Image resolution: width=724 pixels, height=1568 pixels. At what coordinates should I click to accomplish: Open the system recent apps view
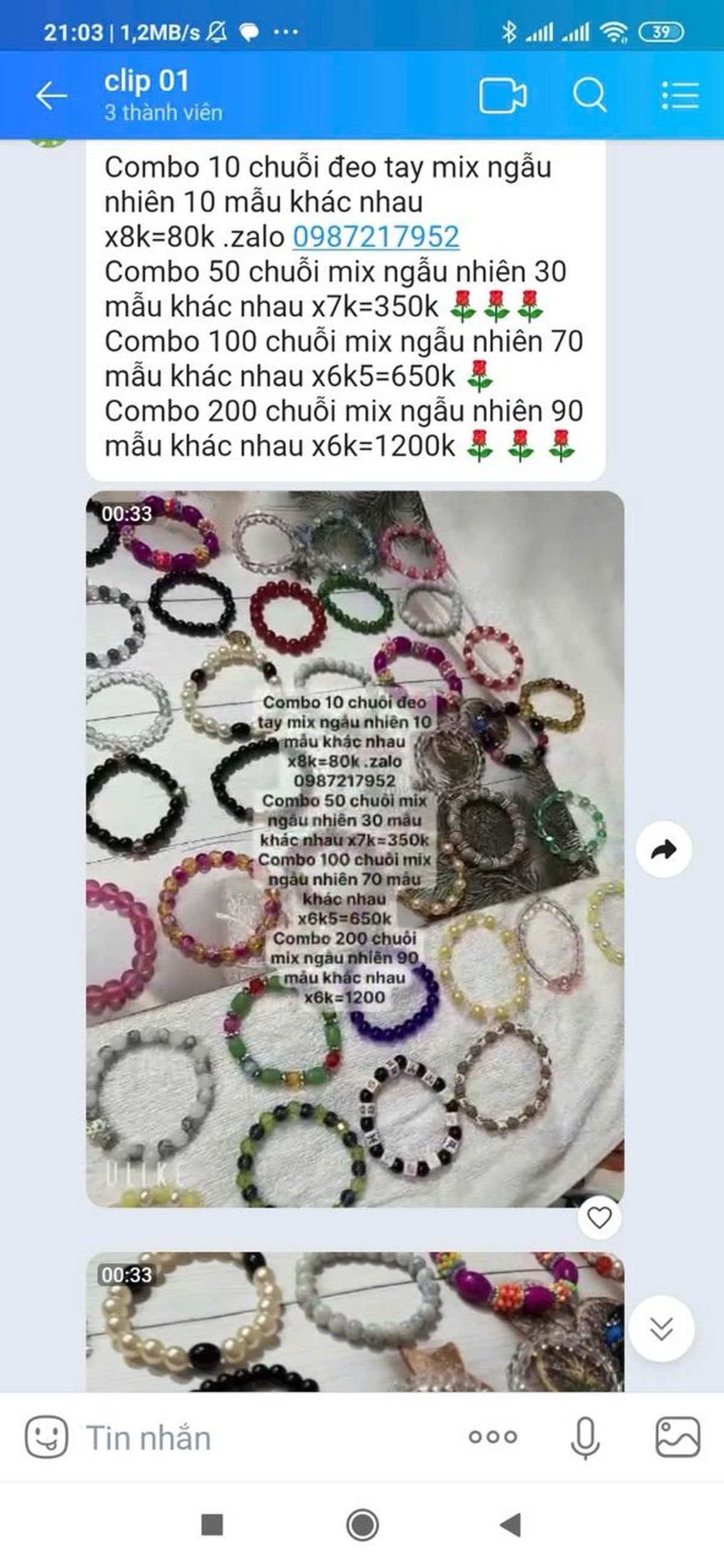pyautogui.click(x=211, y=1525)
